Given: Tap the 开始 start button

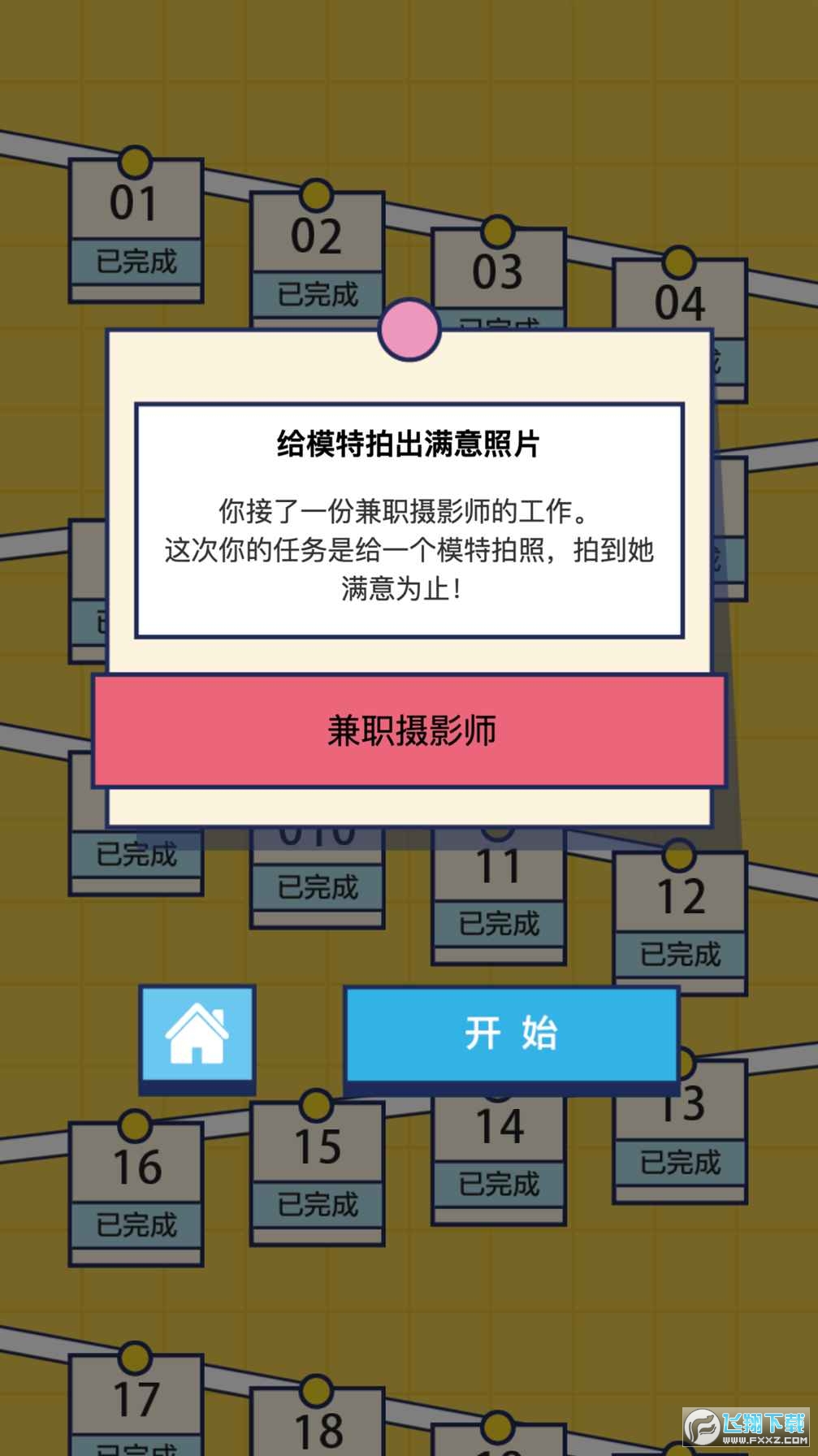Looking at the screenshot, I should click(512, 1033).
